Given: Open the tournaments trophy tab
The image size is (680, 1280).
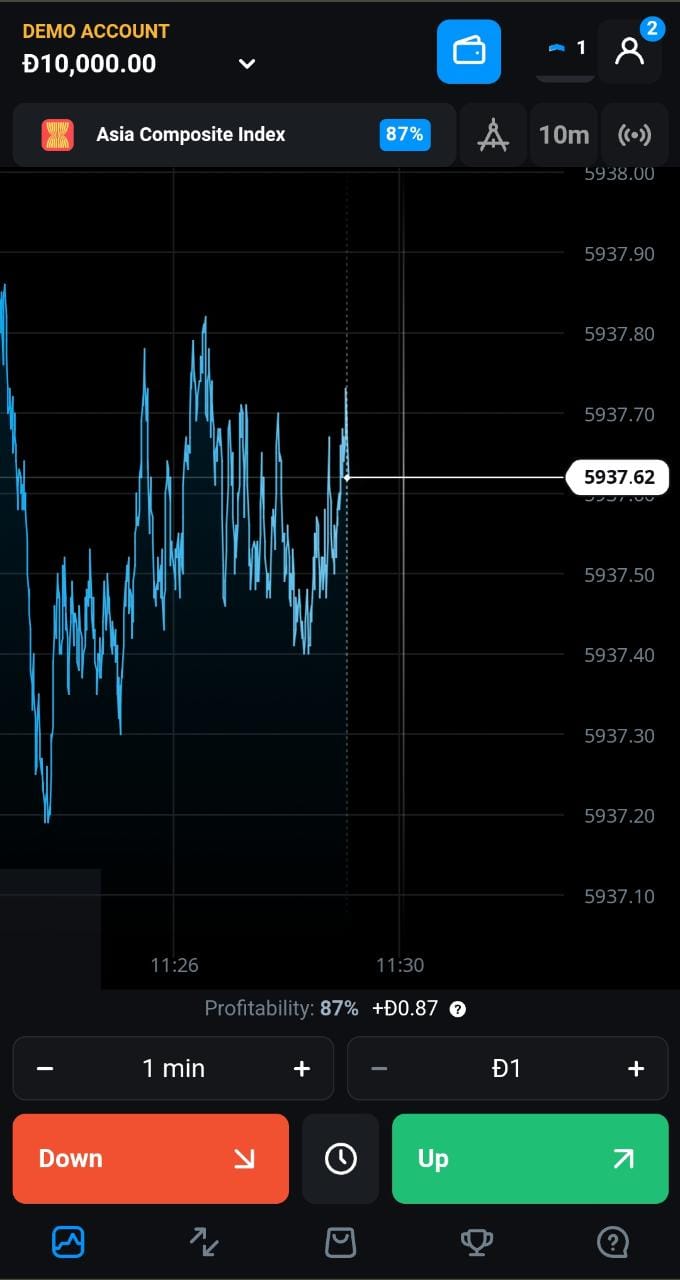Looking at the screenshot, I should tap(476, 1242).
